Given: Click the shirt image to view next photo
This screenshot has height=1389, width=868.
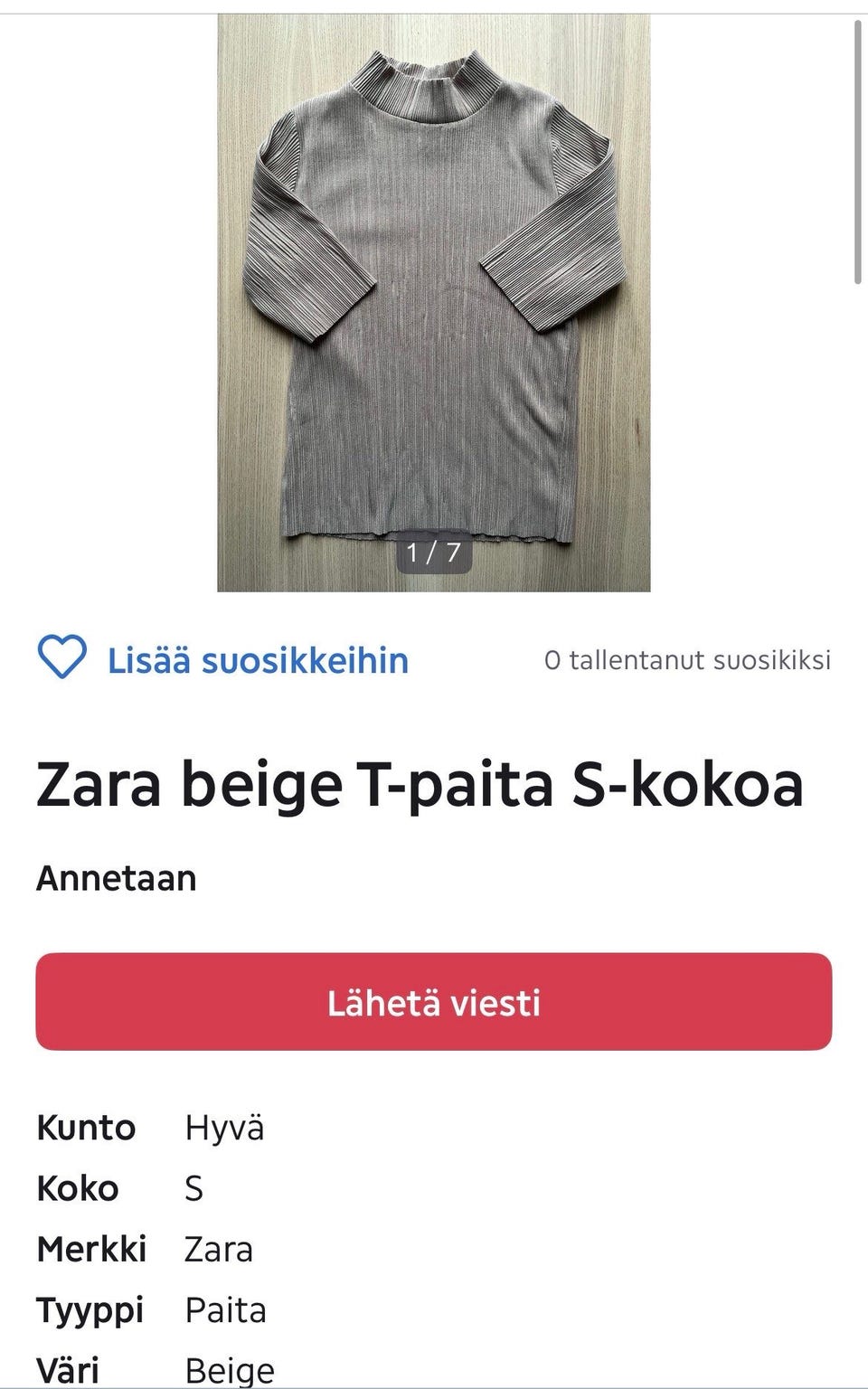Looking at the screenshot, I should tap(434, 298).
